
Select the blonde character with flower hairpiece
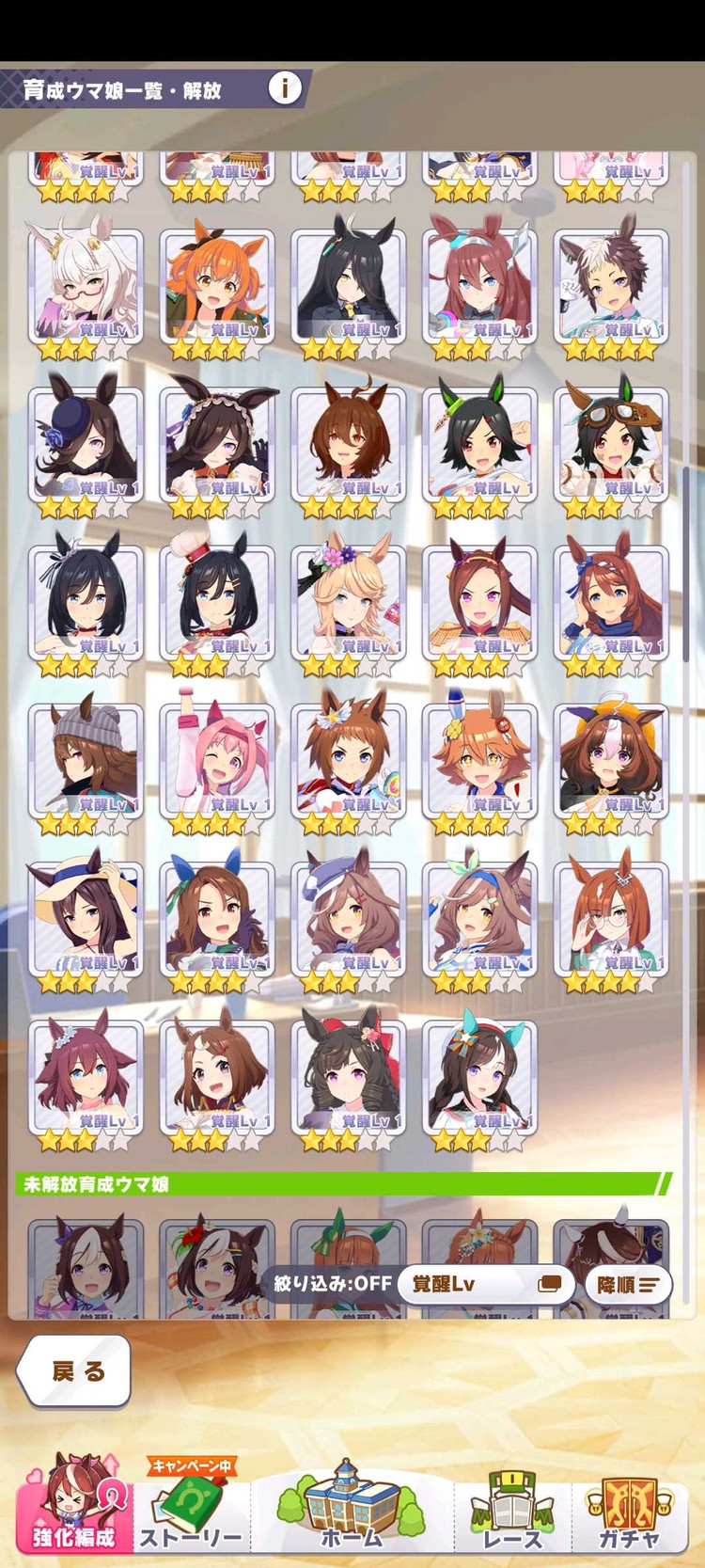(349, 603)
